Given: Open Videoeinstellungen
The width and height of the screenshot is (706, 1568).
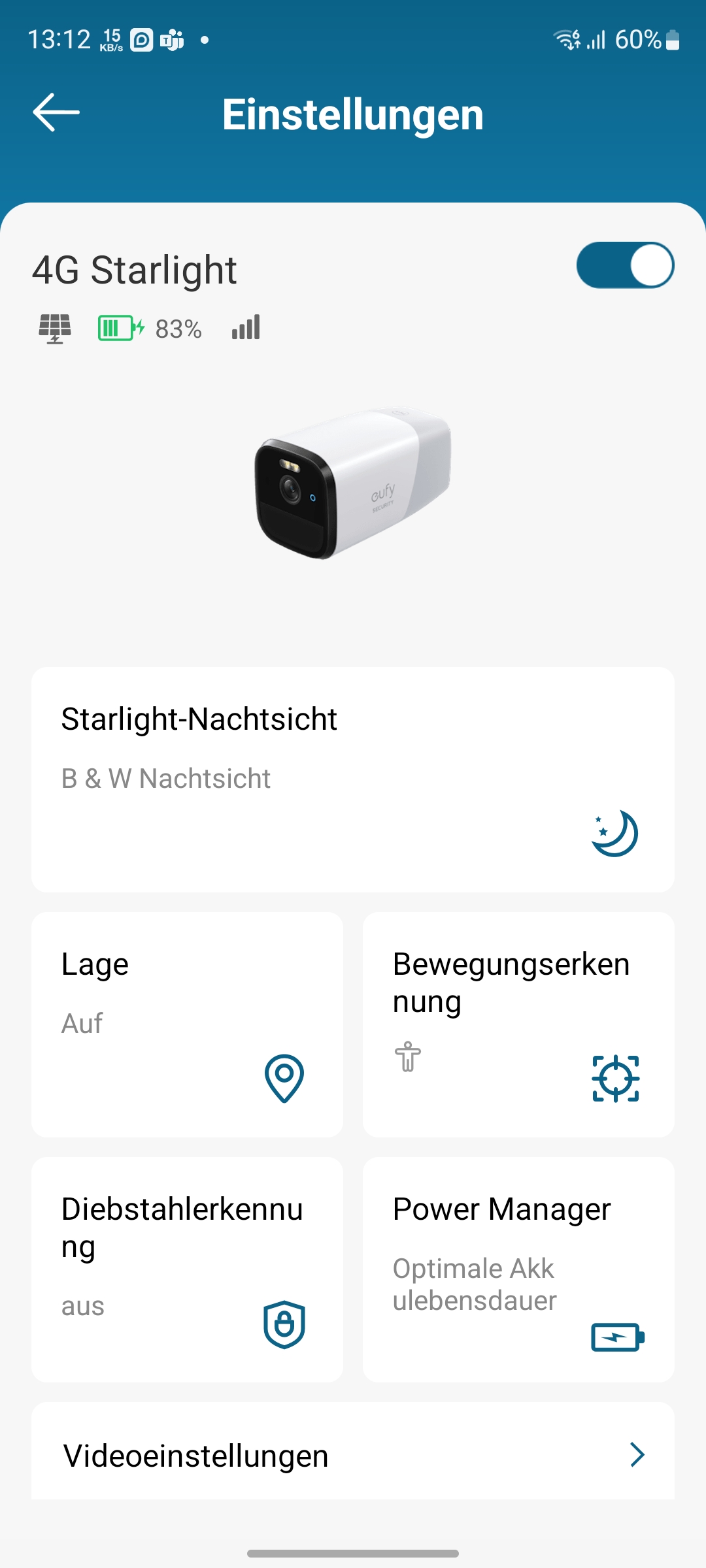Looking at the screenshot, I should (x=353, y=1456).
